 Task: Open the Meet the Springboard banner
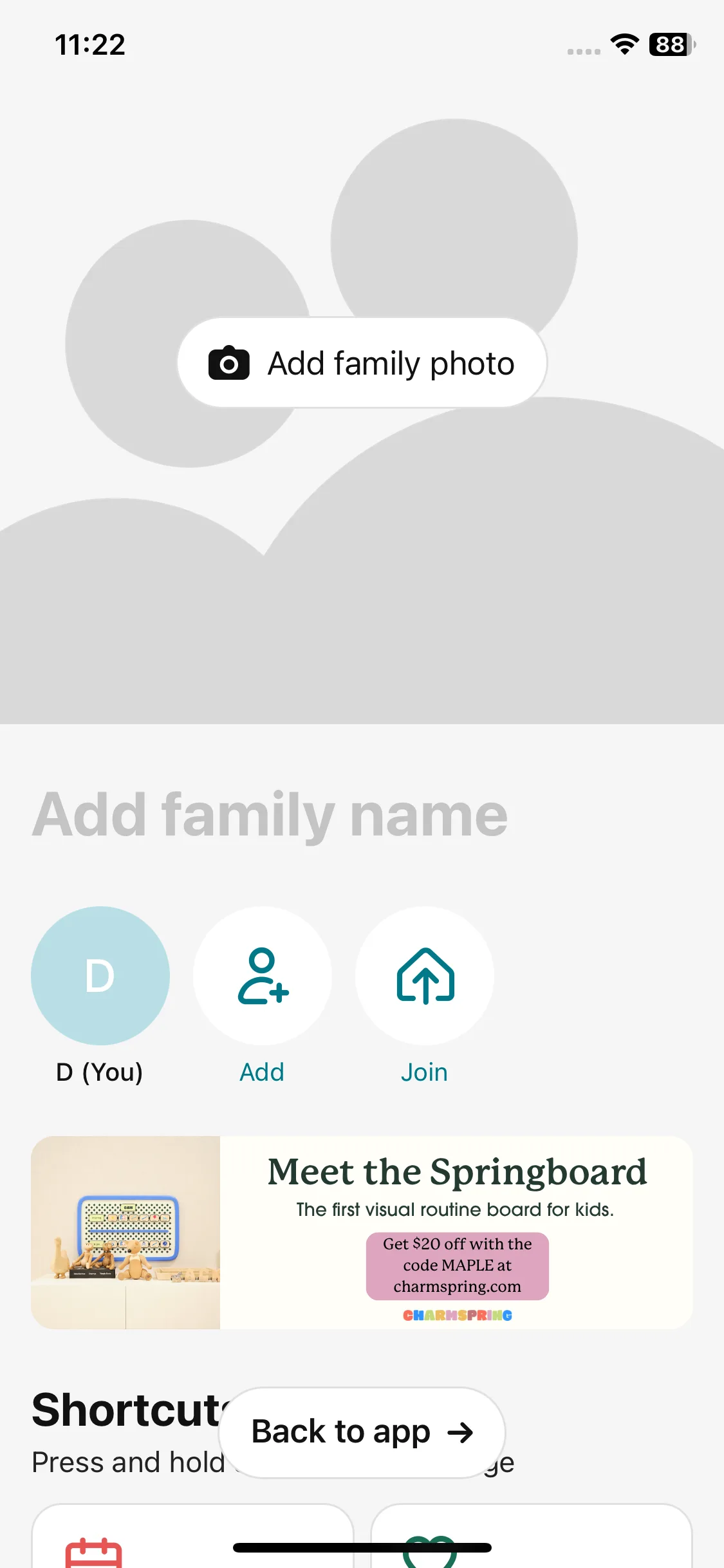click(x=362, y=1232)
